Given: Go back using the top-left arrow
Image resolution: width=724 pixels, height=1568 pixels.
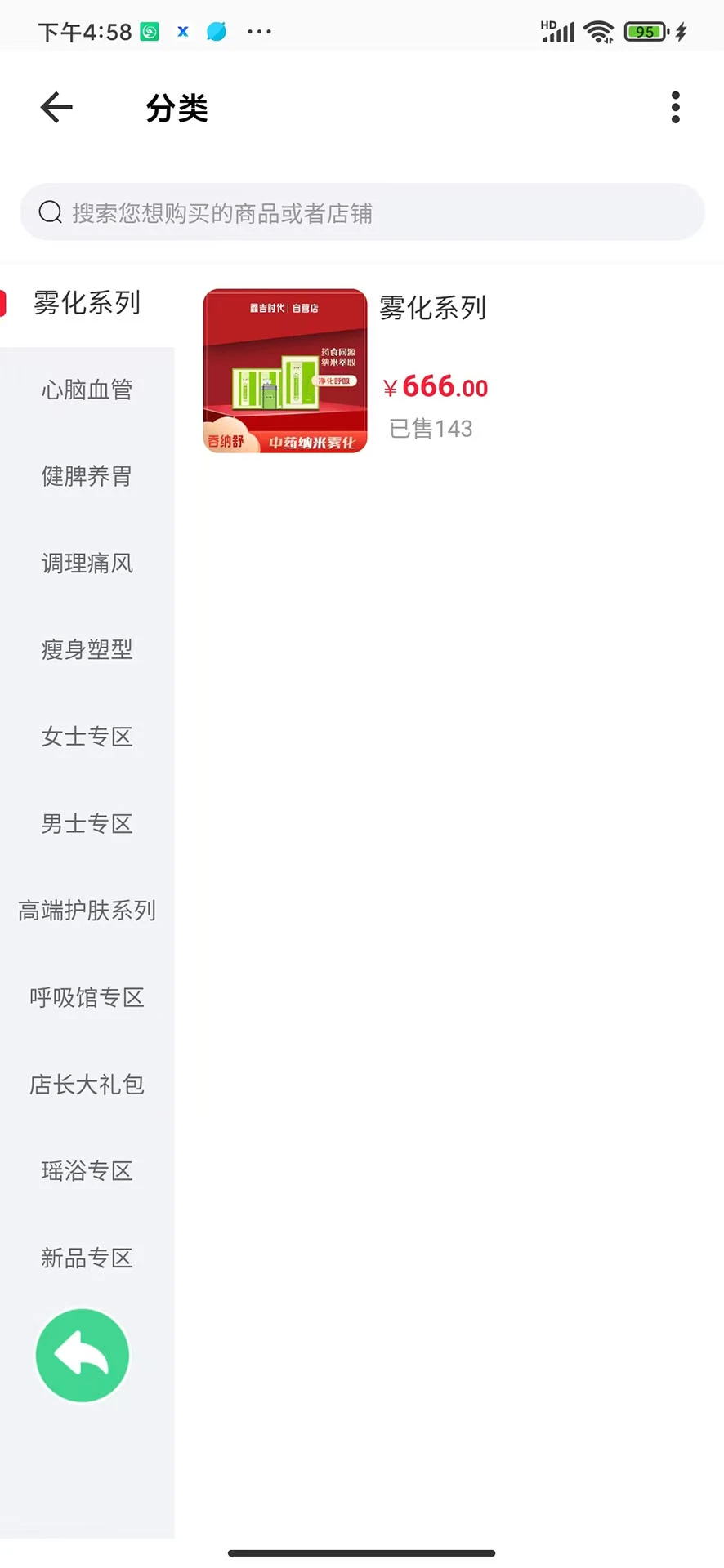Looking at the screenshot, I should pyautogui.click(x=56, y=107).
